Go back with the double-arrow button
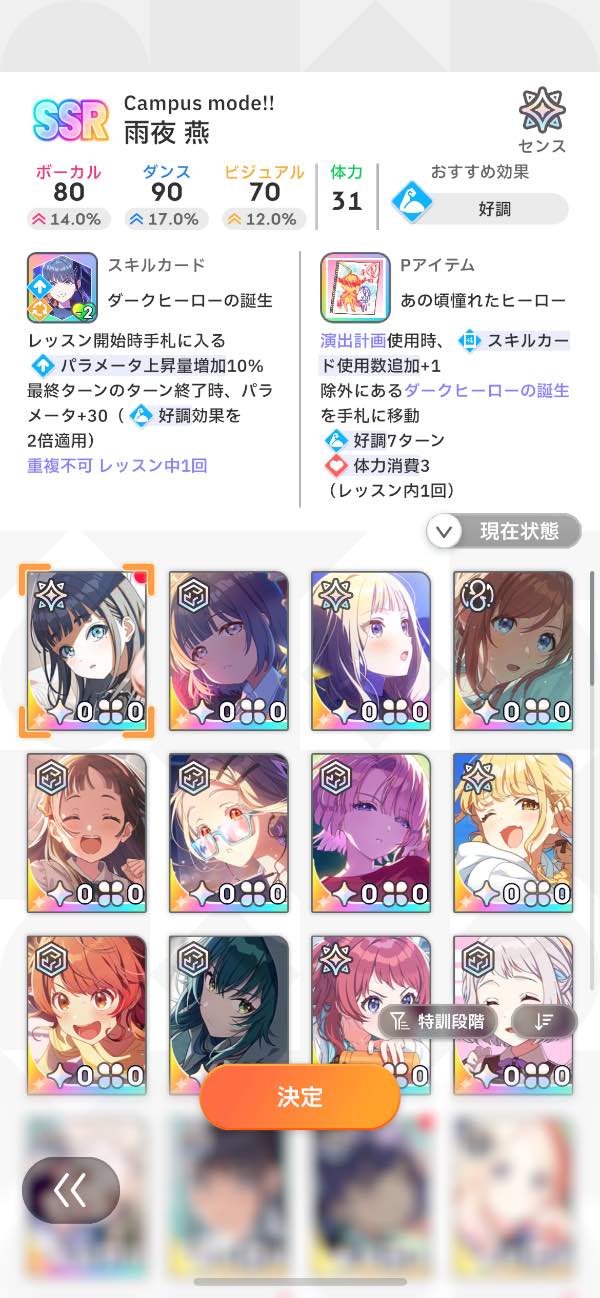 pos(71,1190)
